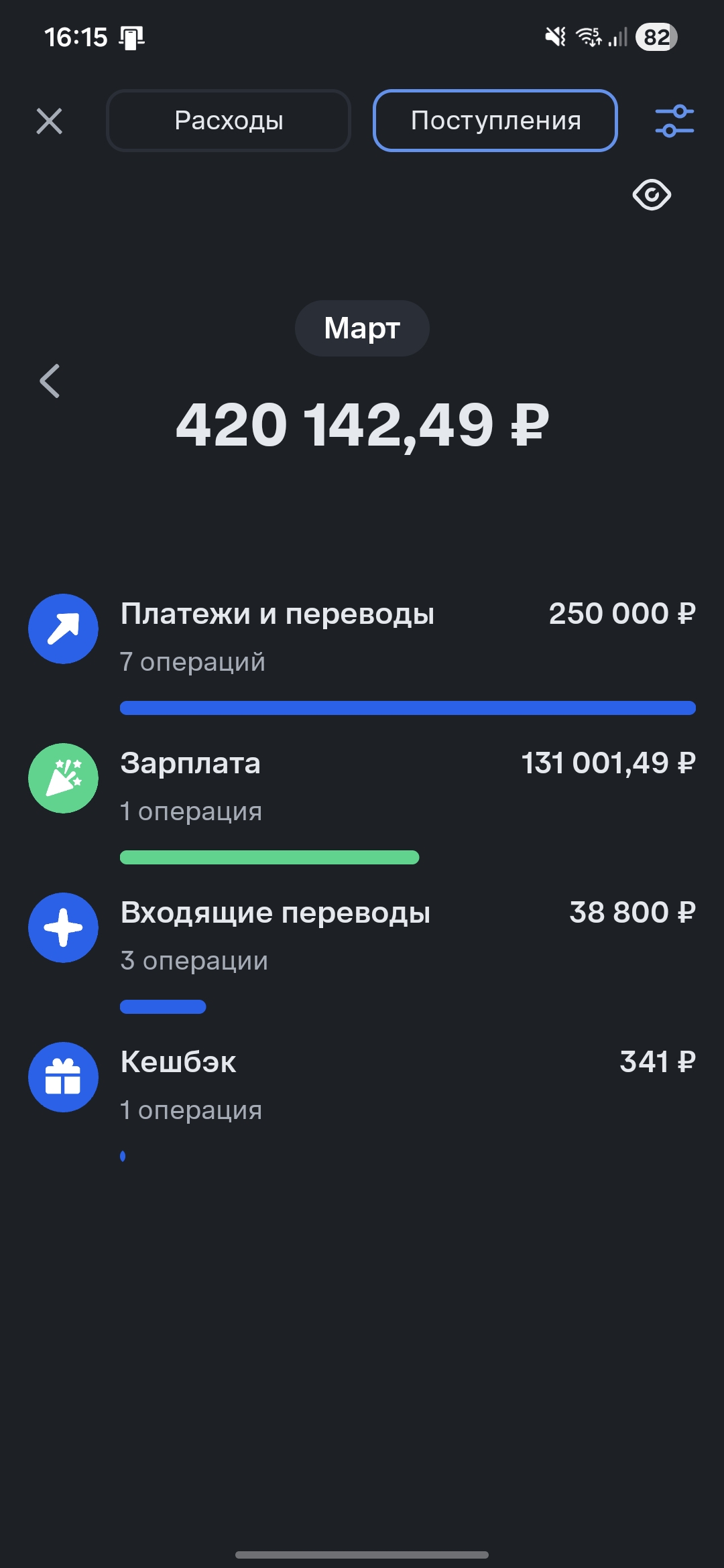Select the Поступления tab
The height and width of the screenshot is (1568, 724).
(x=495, y=121)
